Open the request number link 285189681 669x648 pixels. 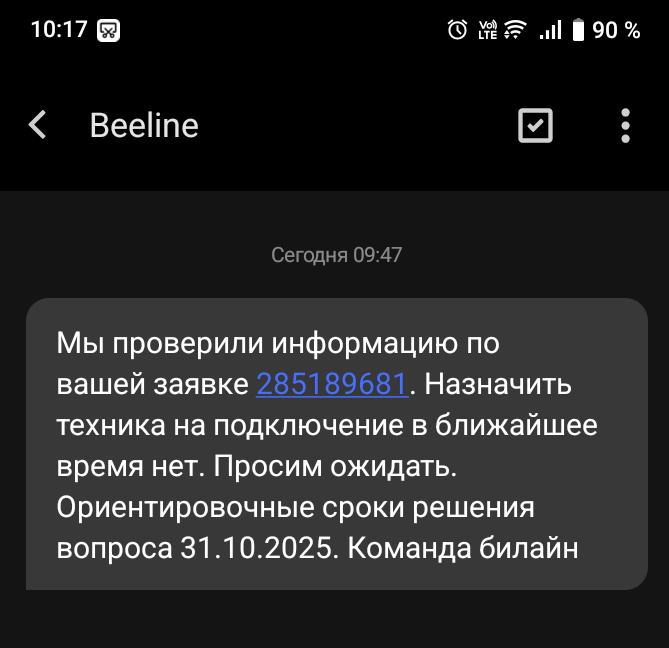pos(332,384)
